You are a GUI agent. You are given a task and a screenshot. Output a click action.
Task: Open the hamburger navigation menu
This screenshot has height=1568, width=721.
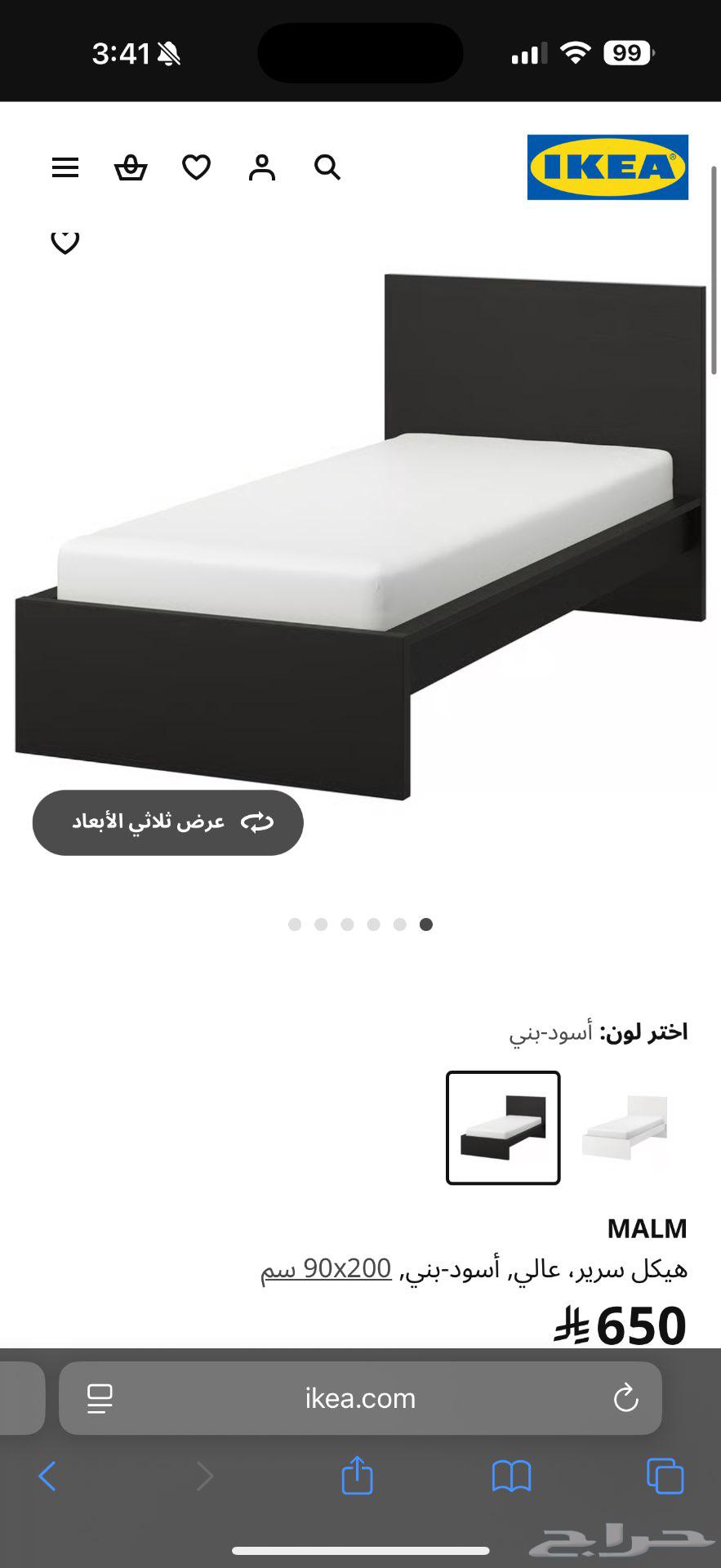pyautogui.click(x=65, y=167)
